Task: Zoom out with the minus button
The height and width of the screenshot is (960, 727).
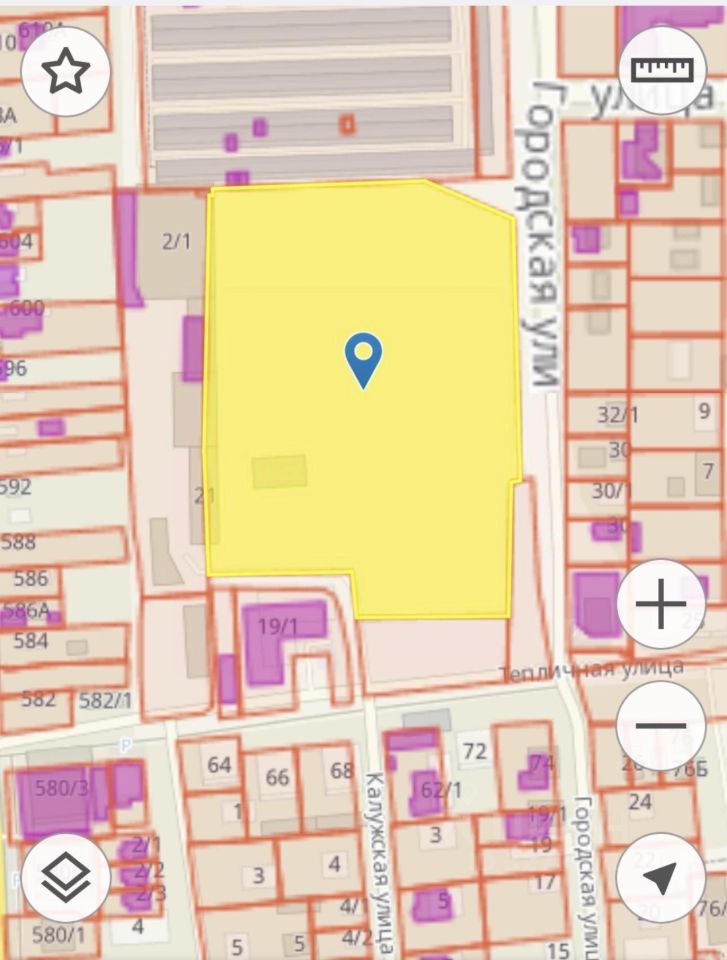Action: (661, 726)
